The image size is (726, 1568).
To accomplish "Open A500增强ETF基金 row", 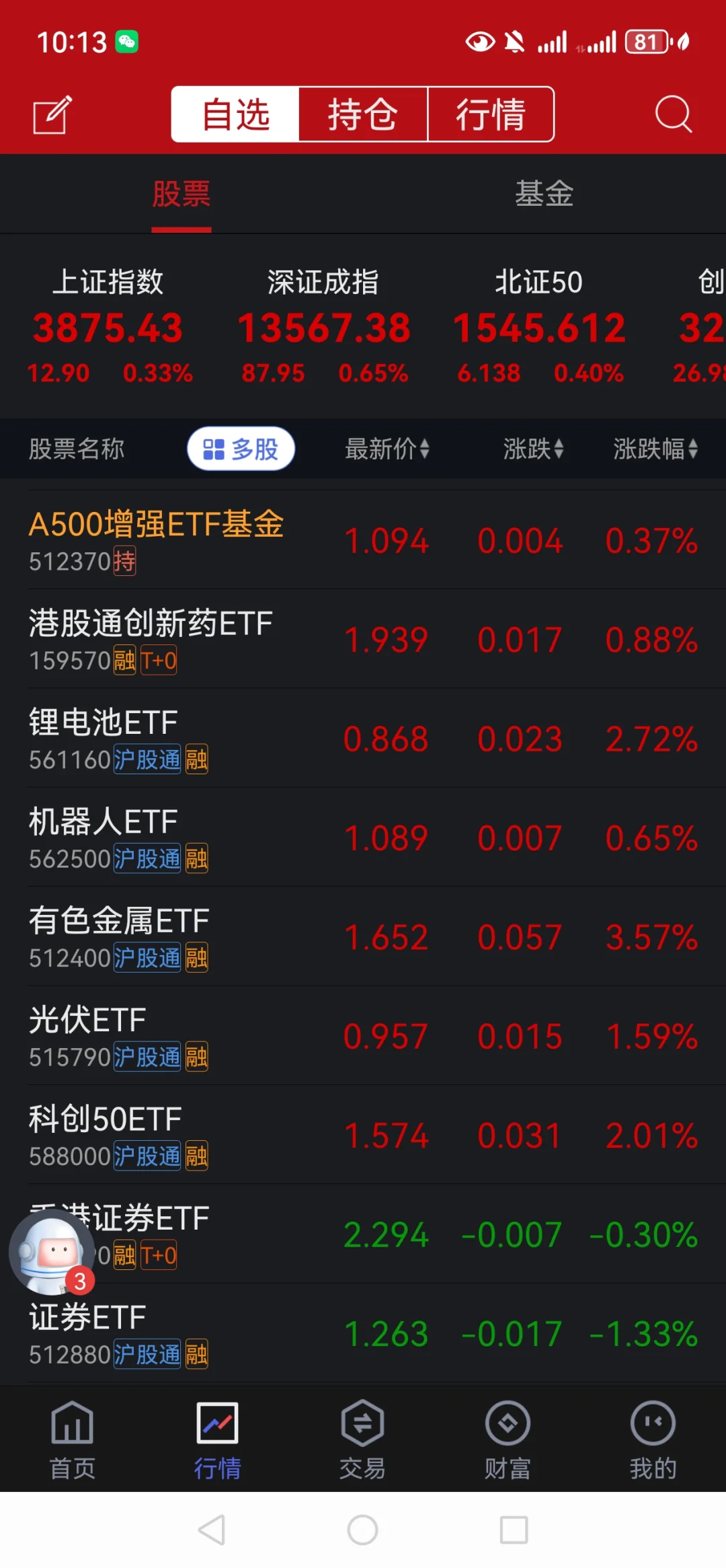I will 363,541.
